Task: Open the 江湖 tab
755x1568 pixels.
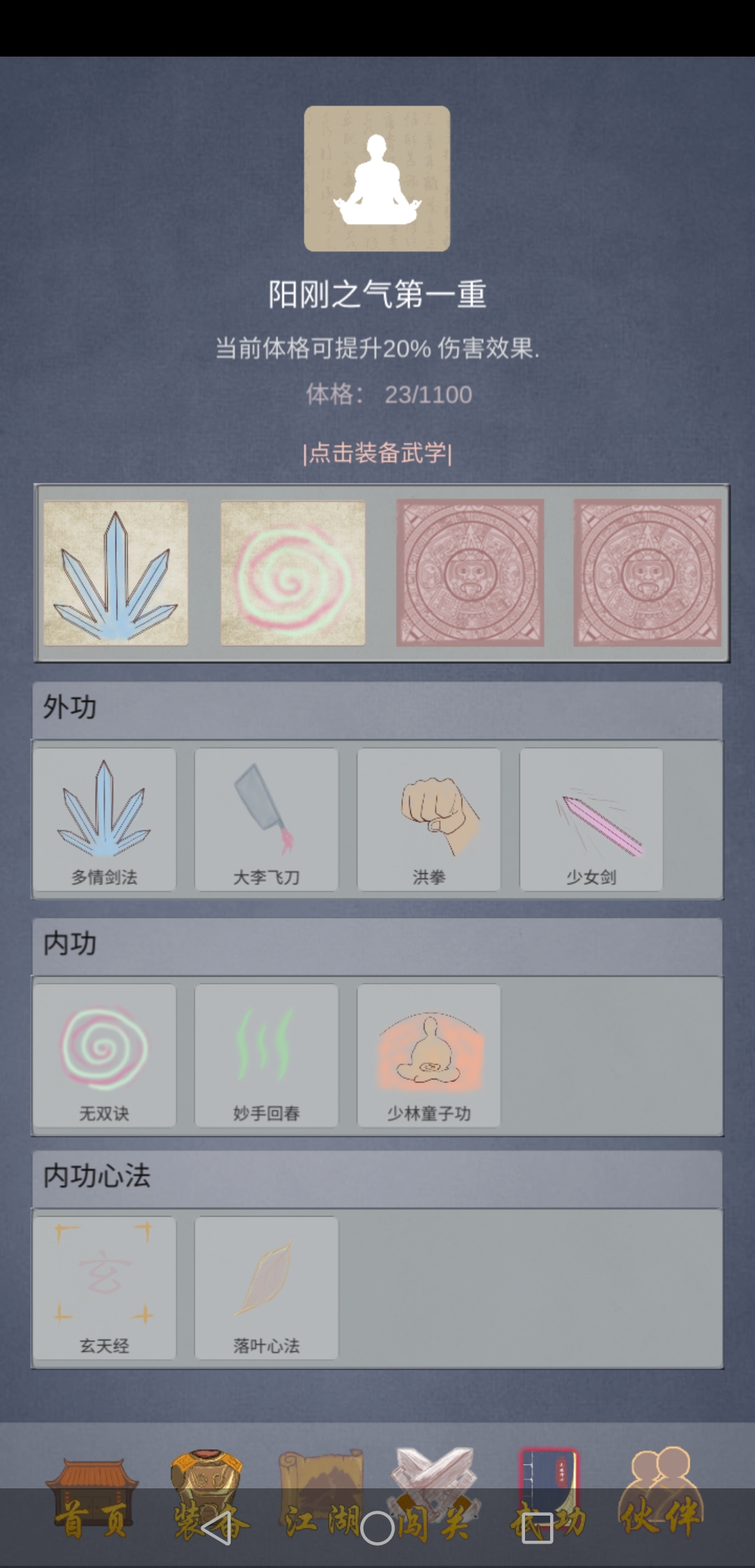Action: tap(321, 1497)
